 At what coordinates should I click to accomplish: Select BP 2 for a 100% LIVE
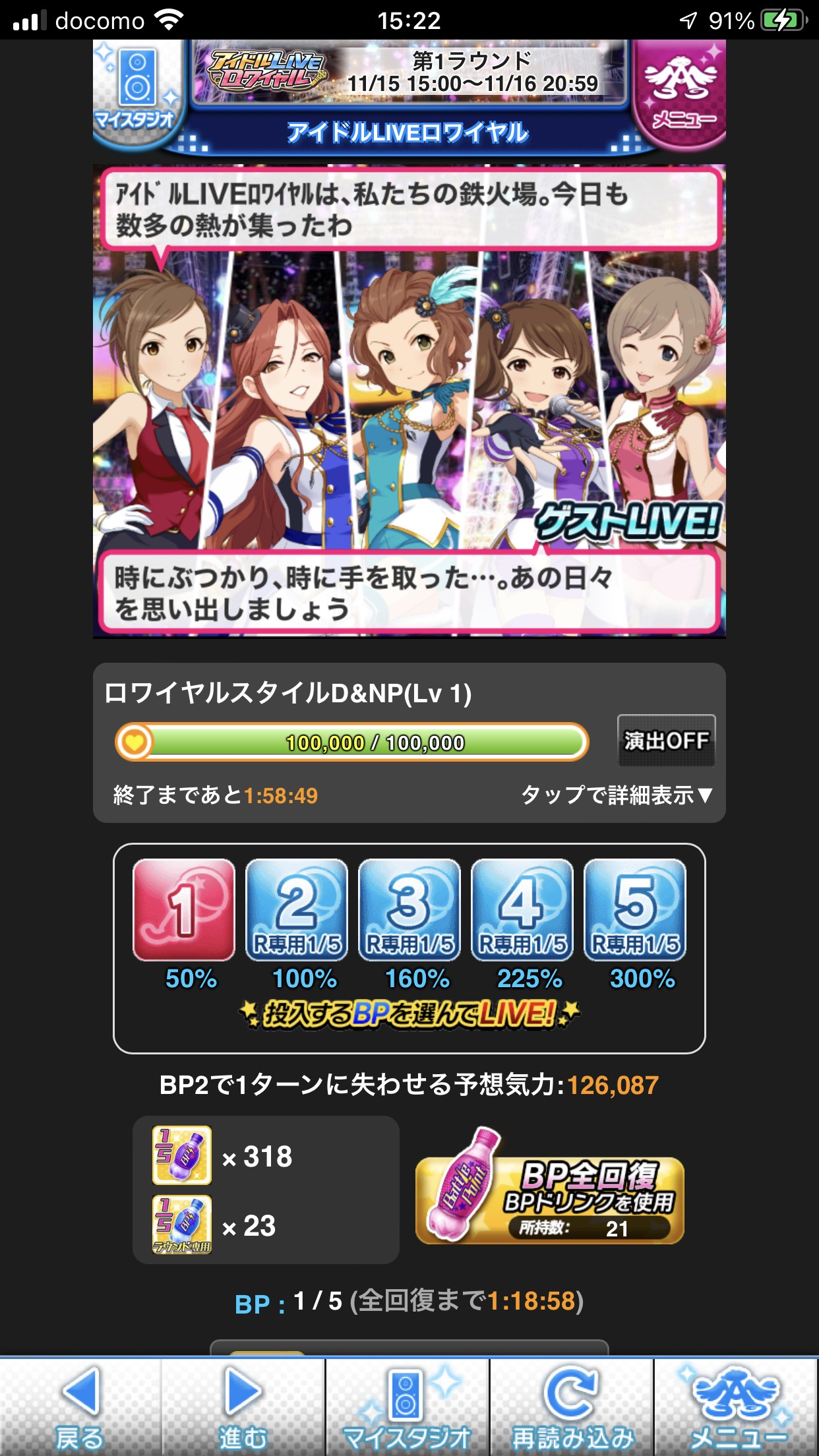coord(297,910)
